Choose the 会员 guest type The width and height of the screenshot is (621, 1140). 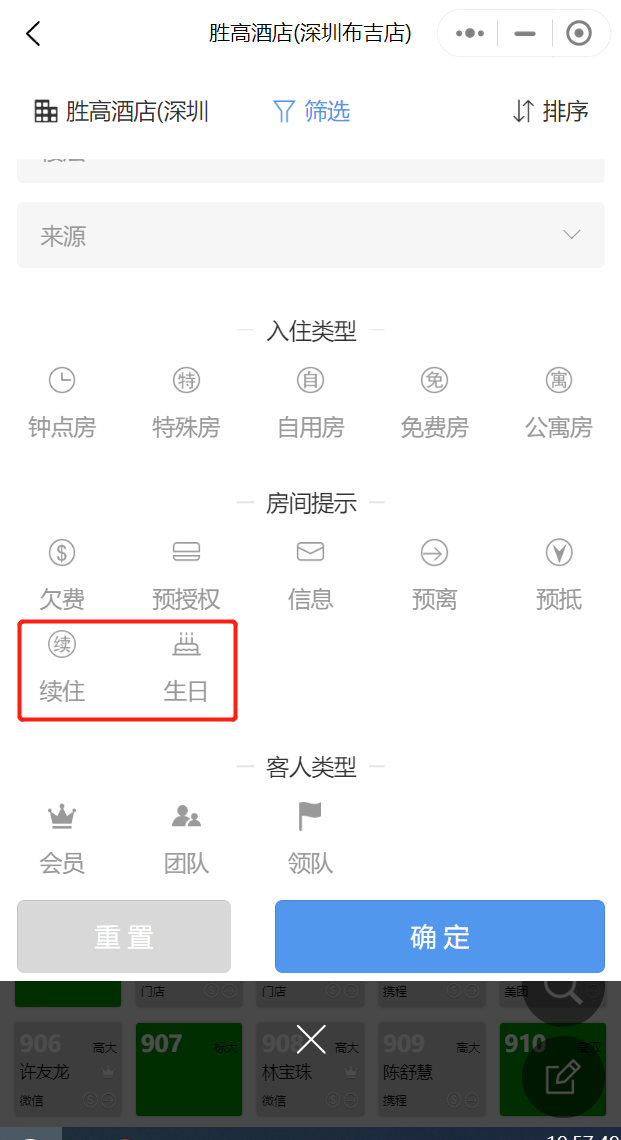coord(62,840)
